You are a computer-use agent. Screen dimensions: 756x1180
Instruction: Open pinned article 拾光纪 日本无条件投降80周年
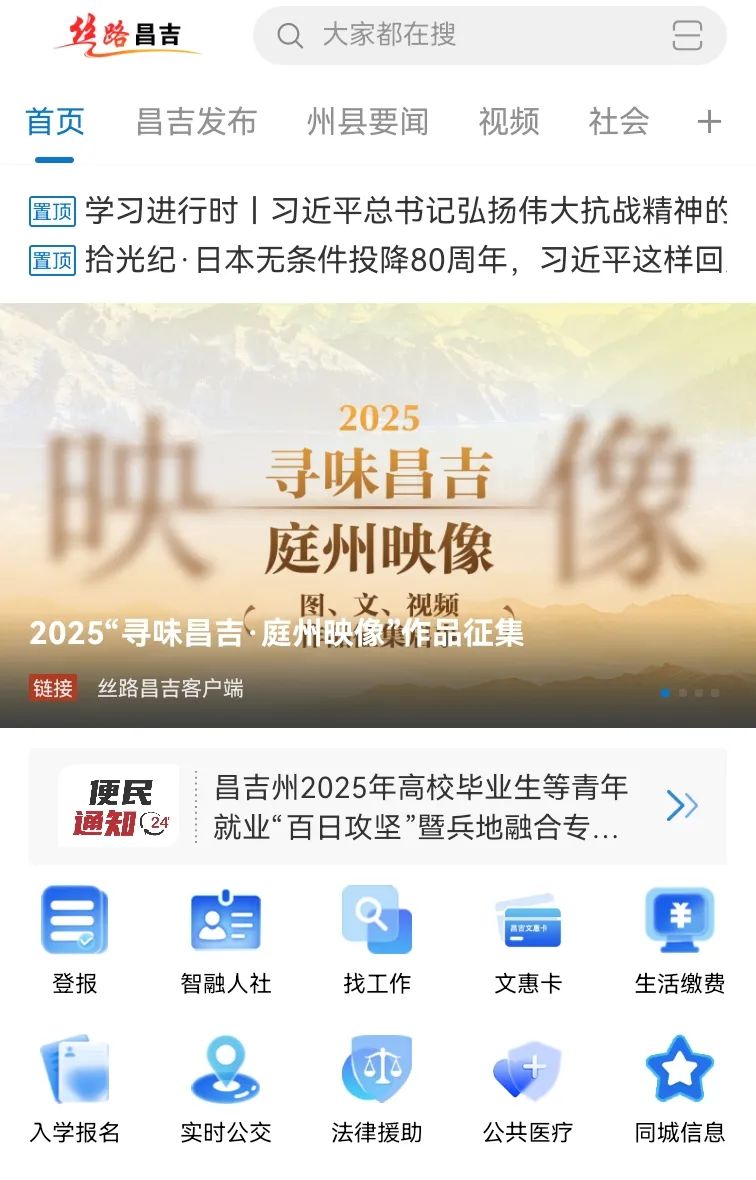click(404, 260)
